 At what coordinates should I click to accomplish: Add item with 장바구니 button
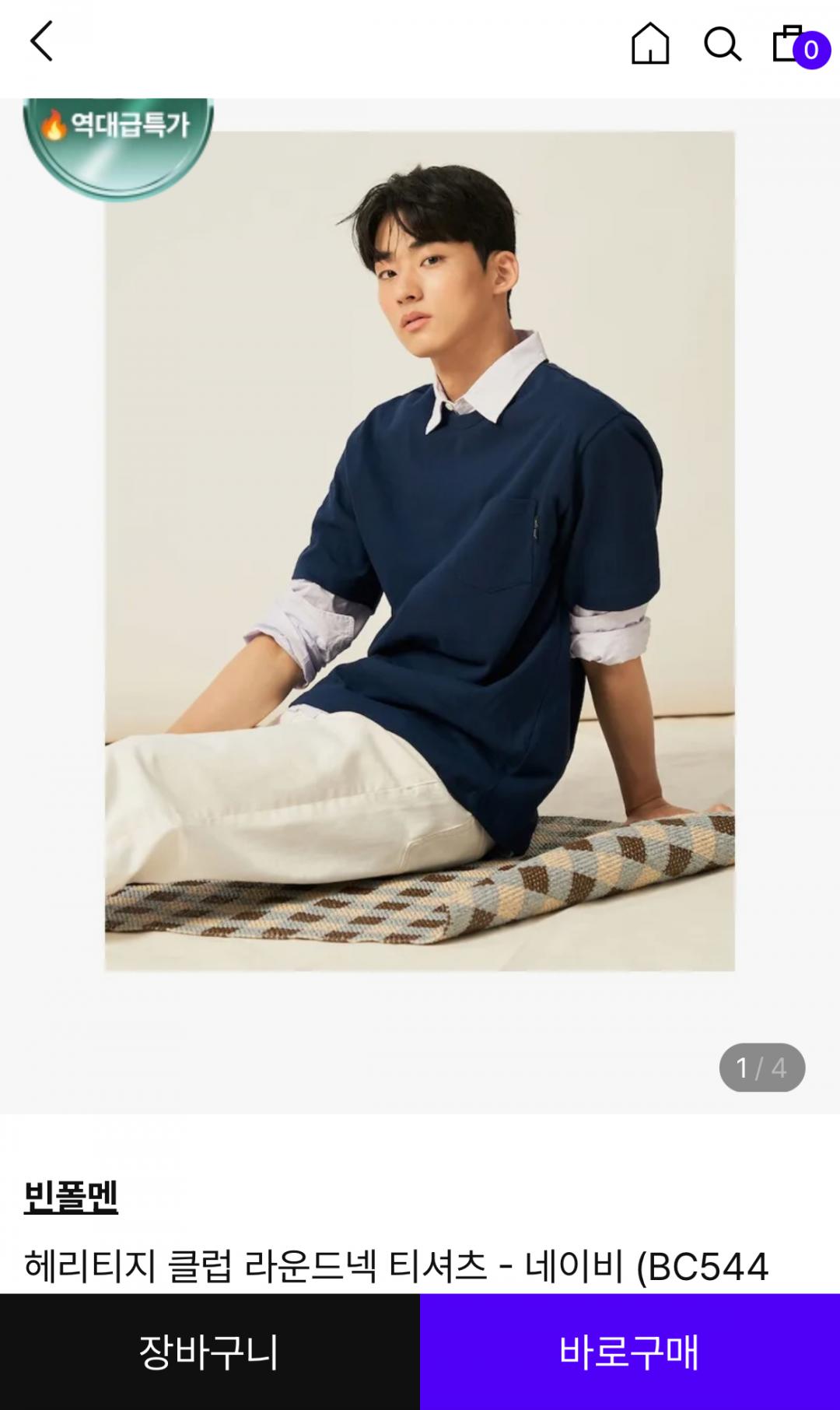point(209,1352)
